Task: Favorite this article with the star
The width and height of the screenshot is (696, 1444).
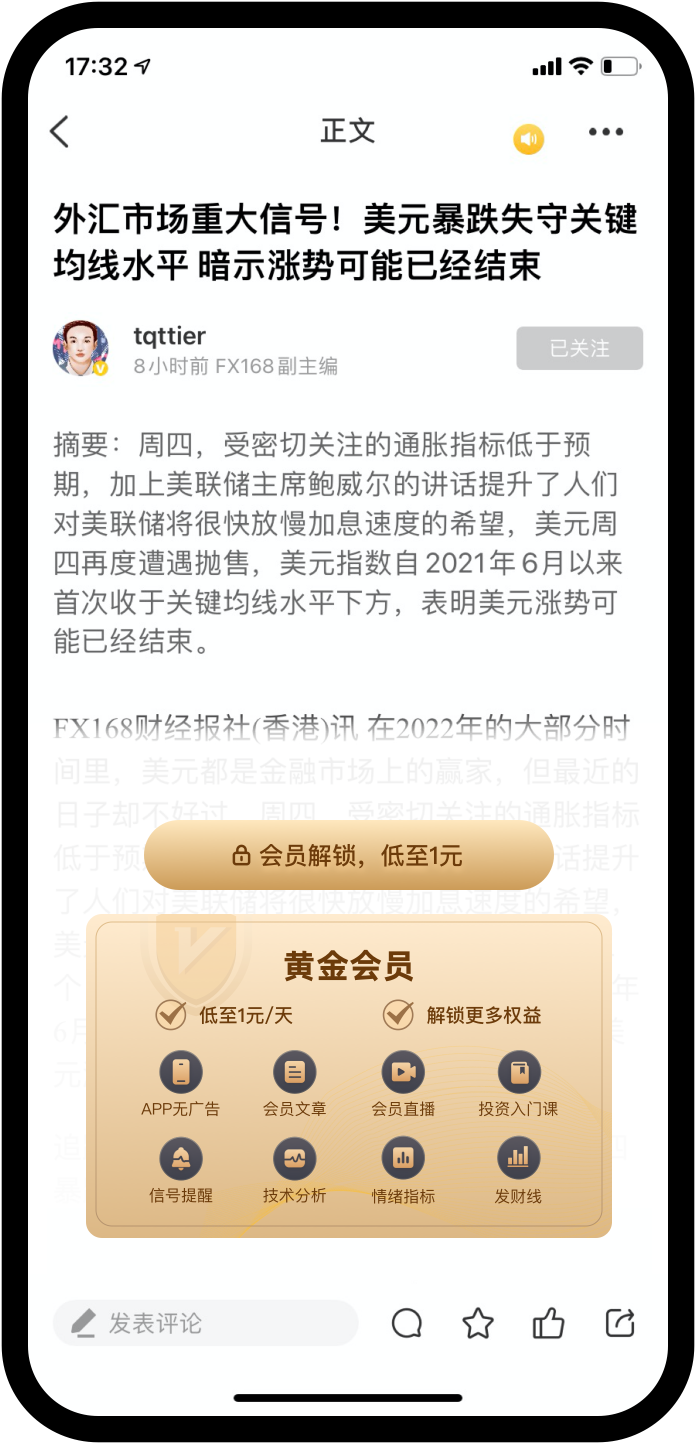Action: [478, 1323]
